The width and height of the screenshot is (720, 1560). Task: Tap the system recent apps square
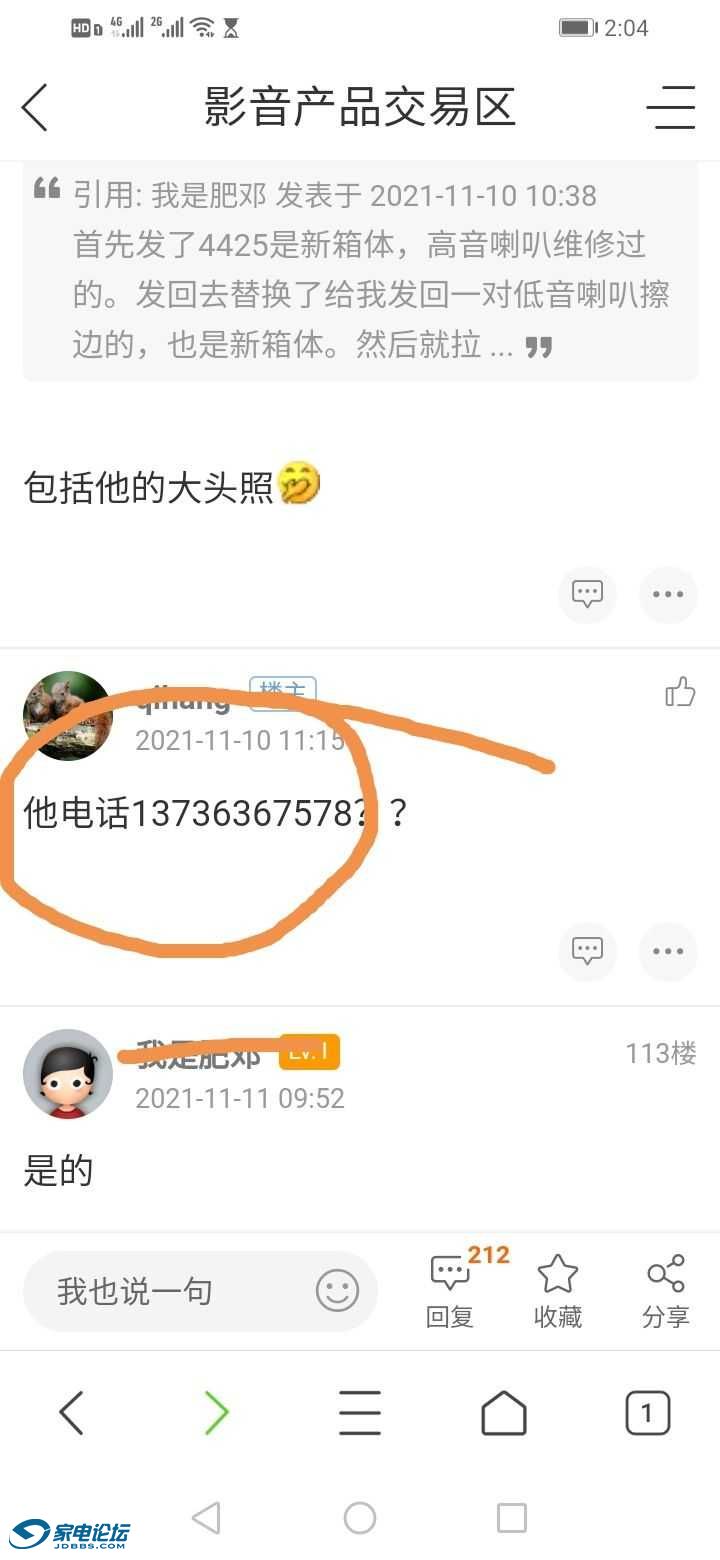(x=511, y=1518)
